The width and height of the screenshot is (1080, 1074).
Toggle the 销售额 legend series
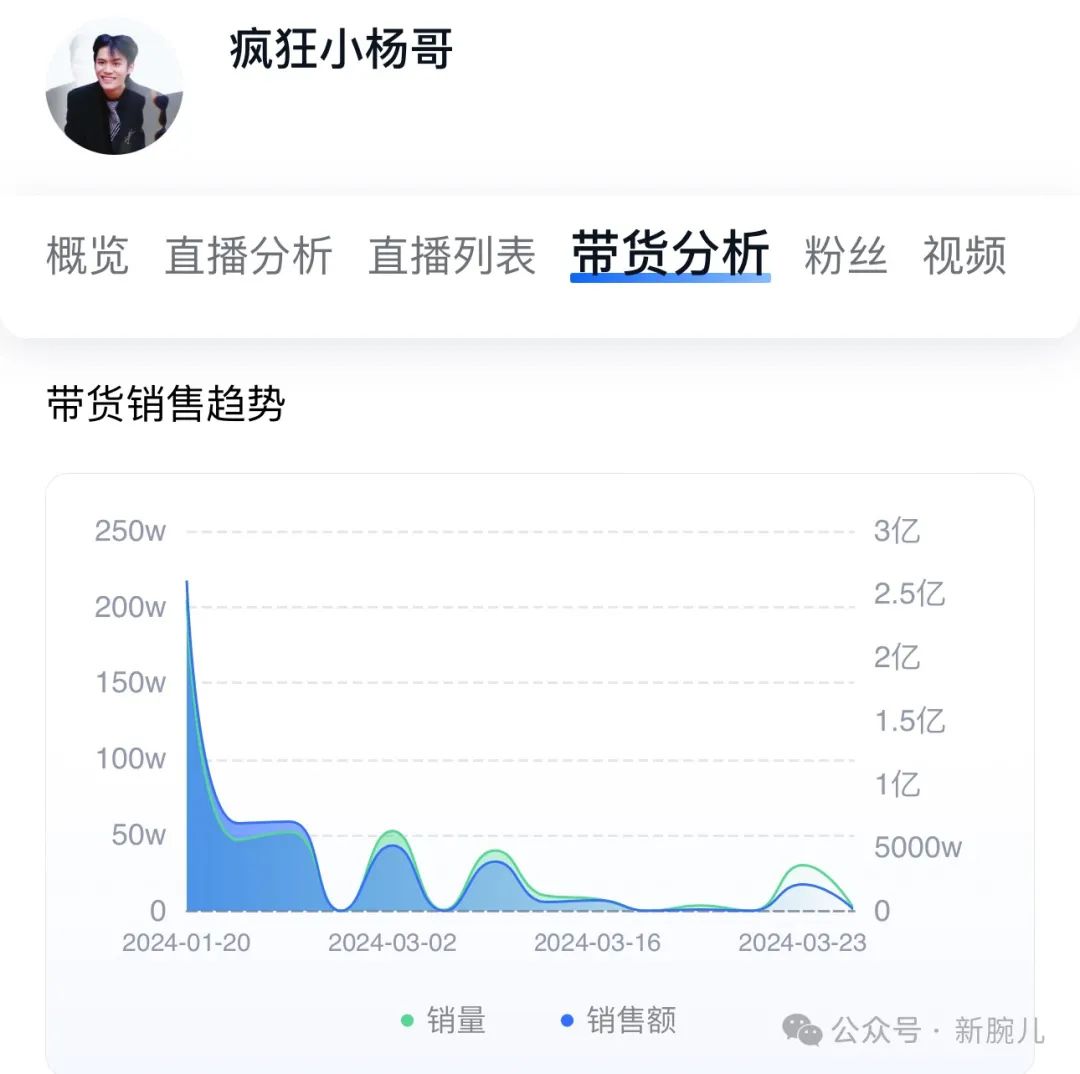click(619, 1020)
